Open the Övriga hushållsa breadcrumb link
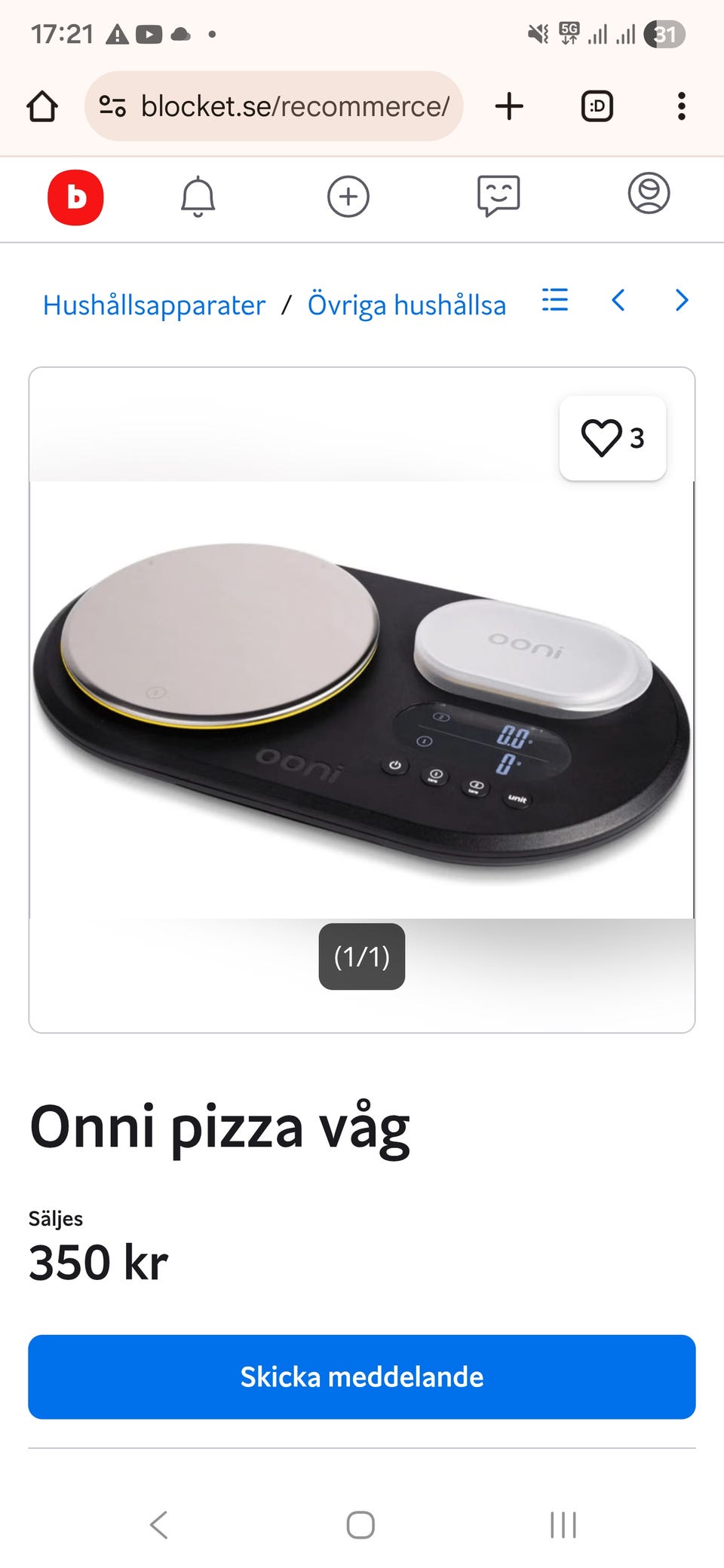The height and width of the screenshot is (1568, 724). (406, 305)
